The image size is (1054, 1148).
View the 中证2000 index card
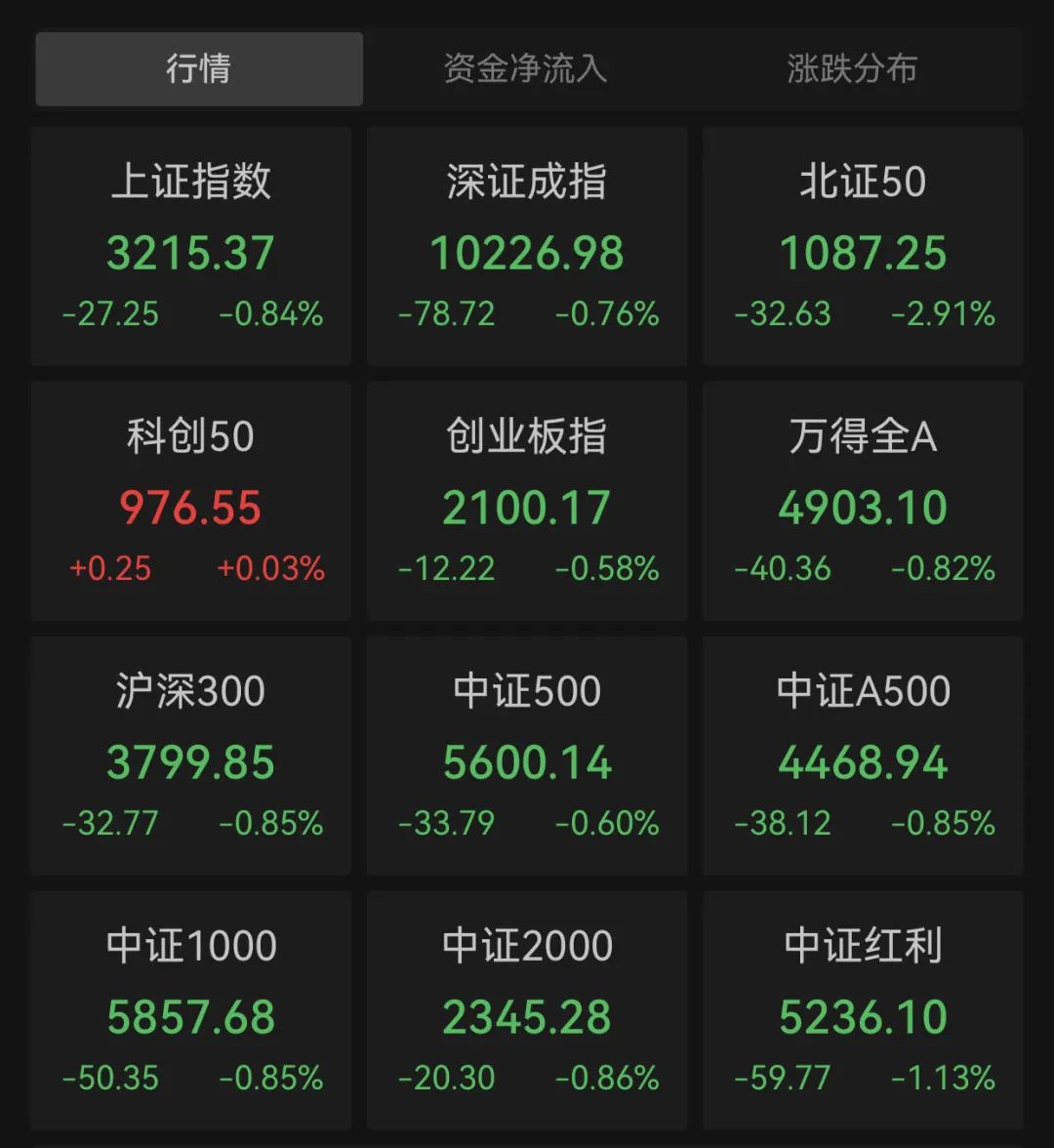click(527, 1010)
